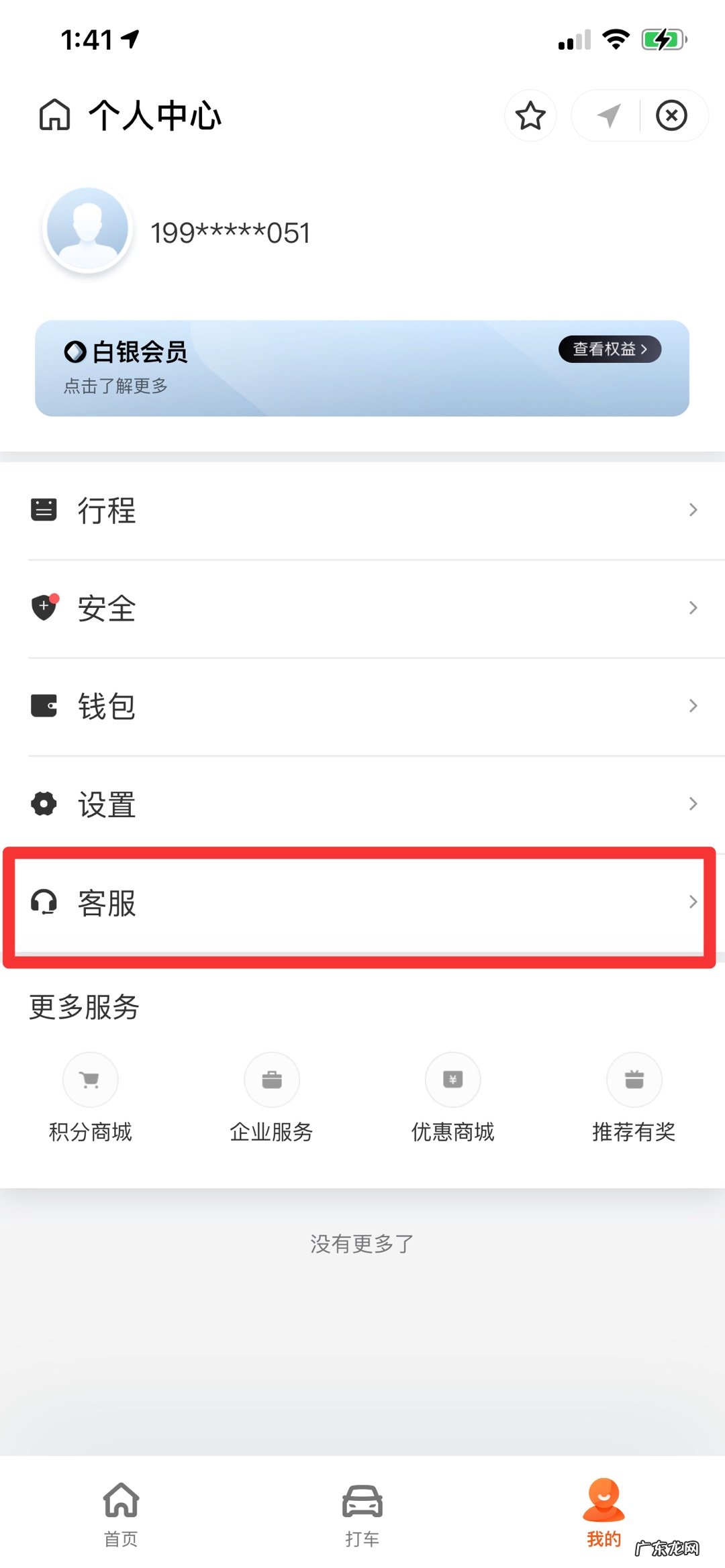This screenshot has width=725, height=1568.
Task: Tap the user avatar next to 199*****051
Action: (x=86, y=228)
